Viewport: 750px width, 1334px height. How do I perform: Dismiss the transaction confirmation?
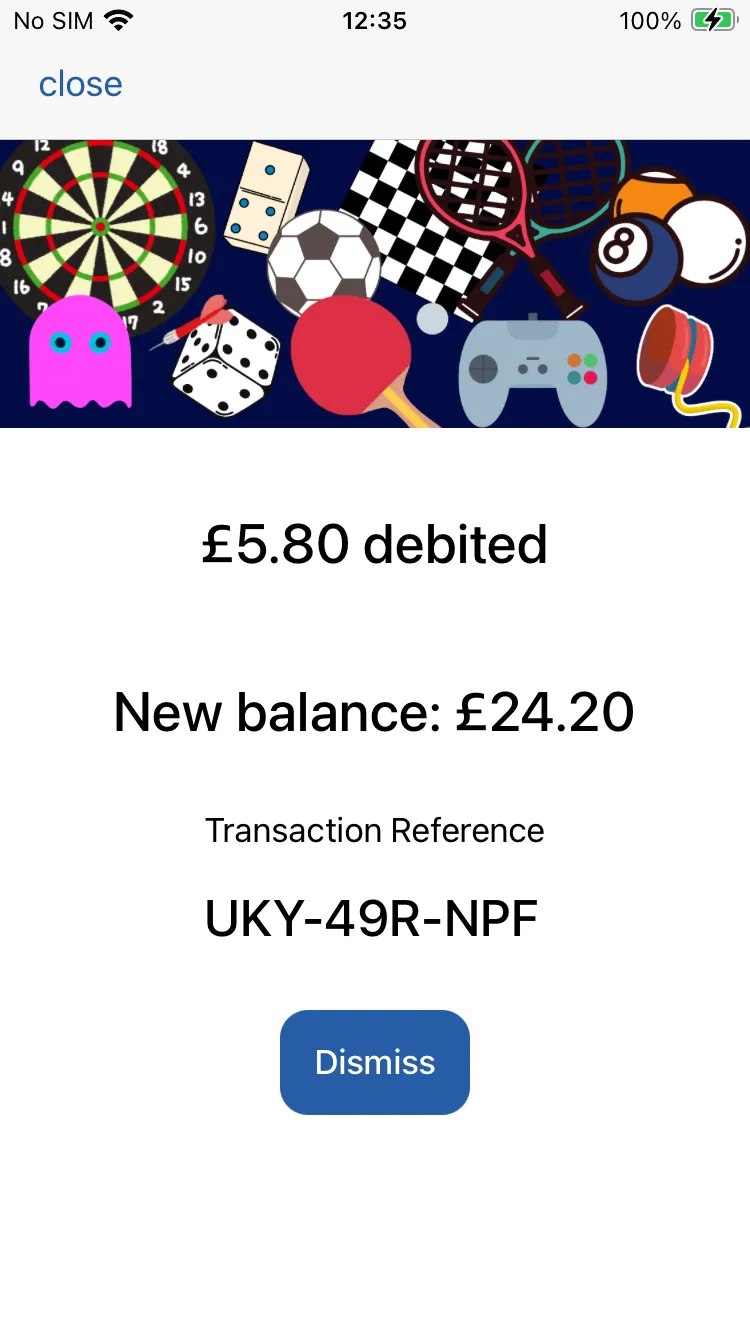click(x=375, y=1062)
